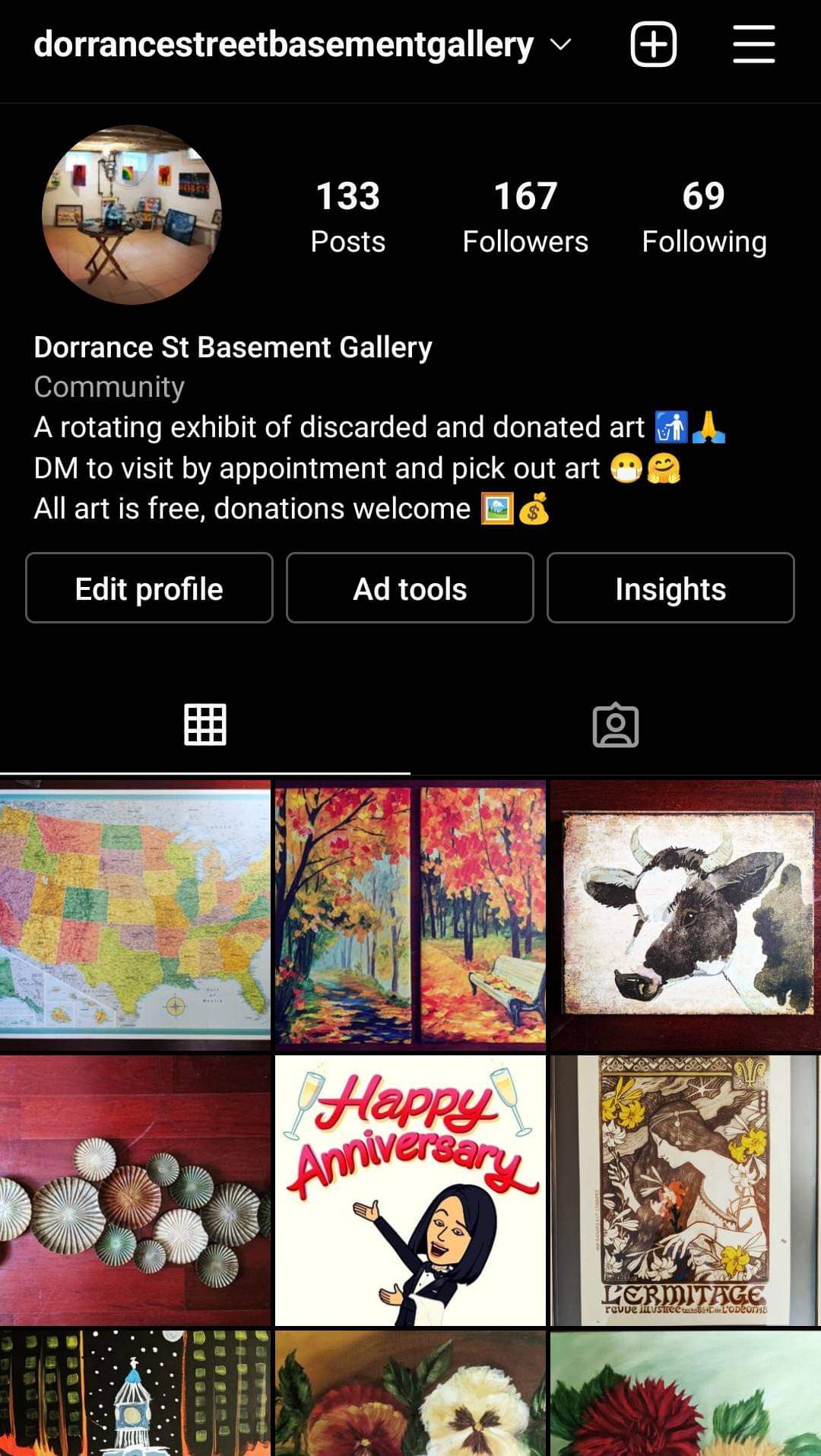Open Ad tools
The width and height of the screenshot is (821, 1456).
(410, 588)
